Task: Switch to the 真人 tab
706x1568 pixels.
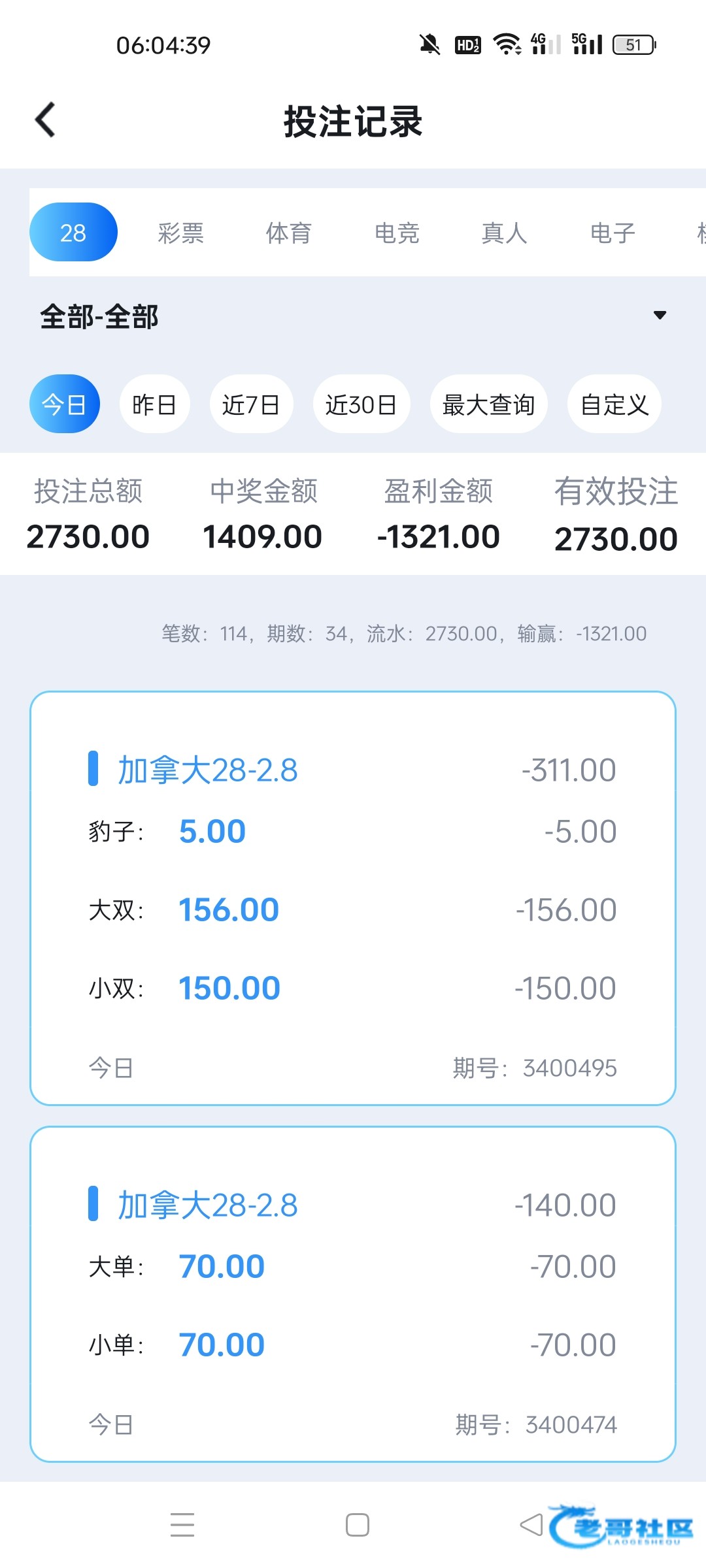Action: click(x=504, y=233)
